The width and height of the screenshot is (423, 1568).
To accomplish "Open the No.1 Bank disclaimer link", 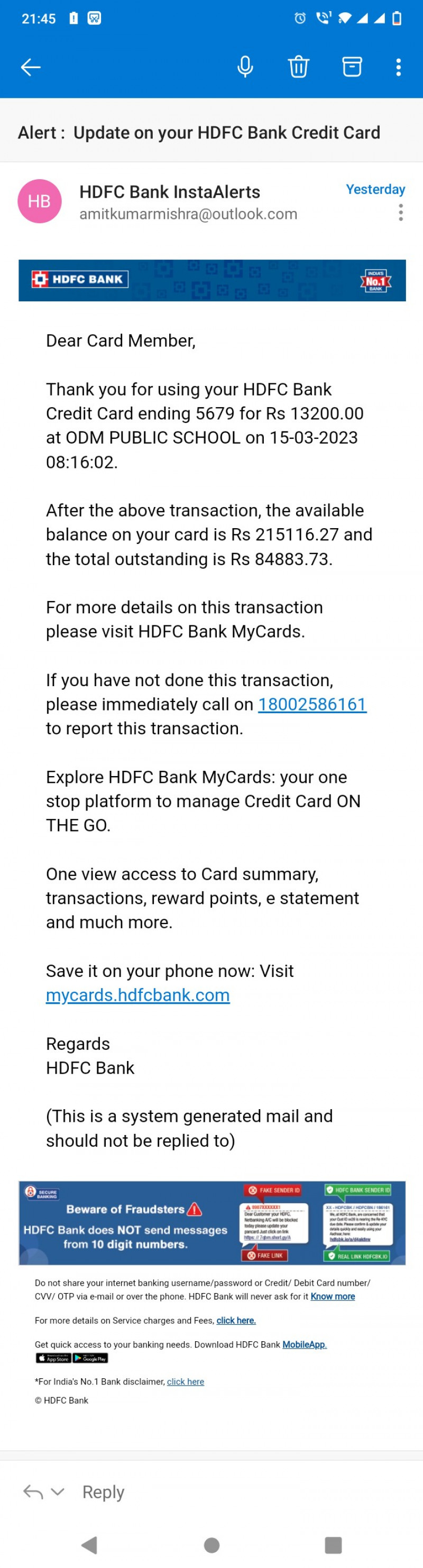I will pyautogui.click(x=186, y=1382).
